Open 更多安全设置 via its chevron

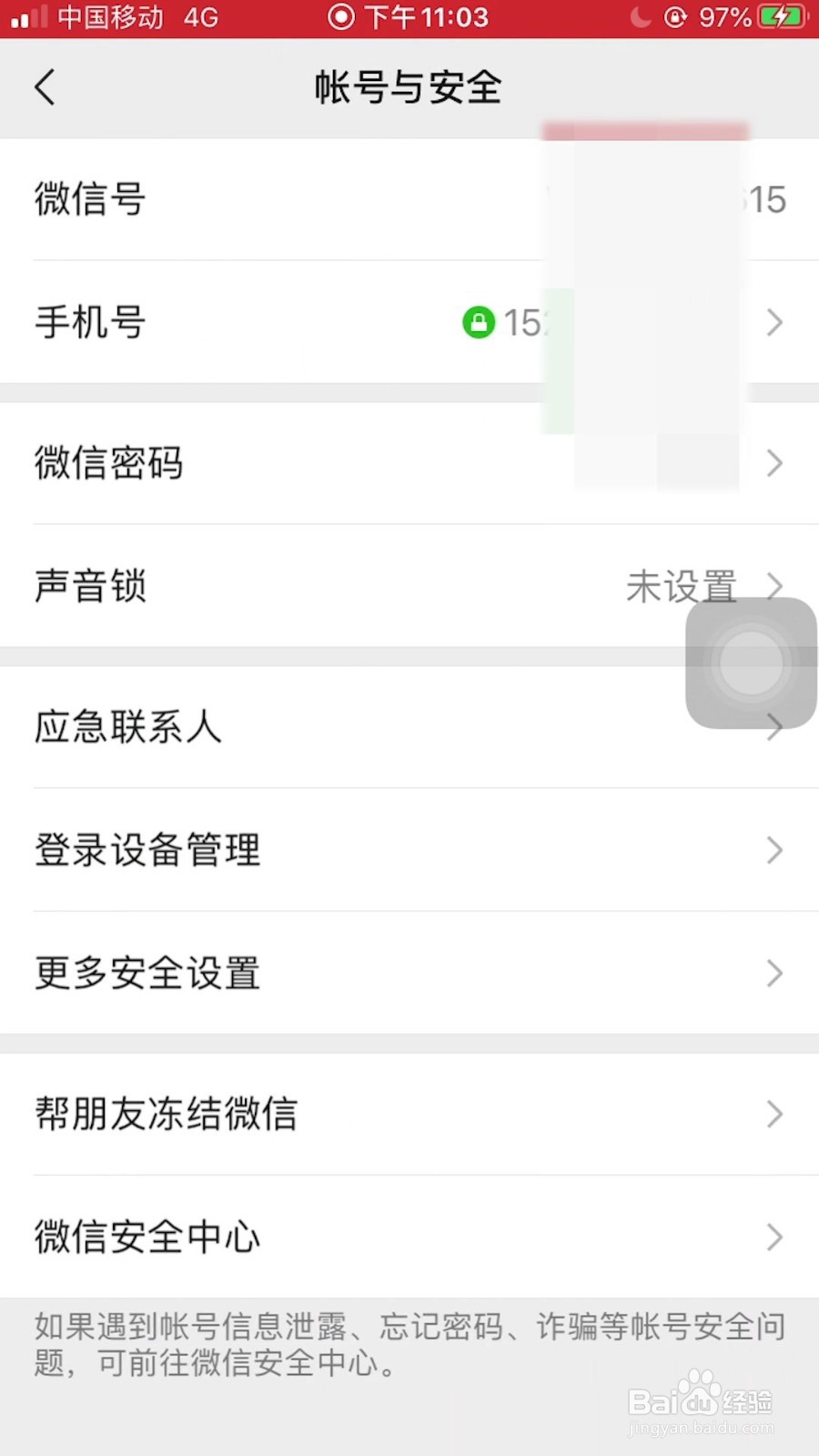(x=774, y=973)
